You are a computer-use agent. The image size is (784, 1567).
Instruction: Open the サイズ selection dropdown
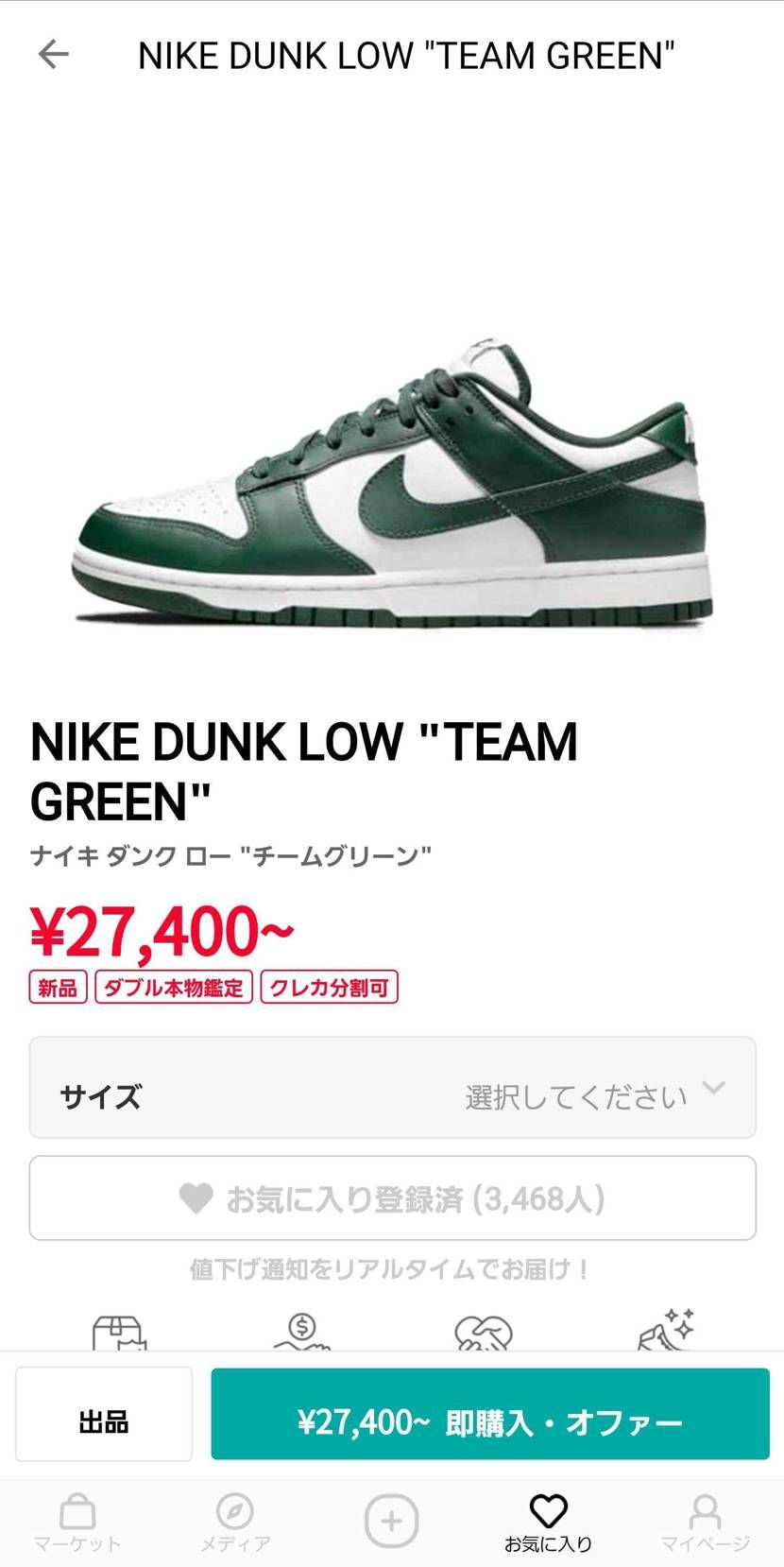[x=391, y=1087]
